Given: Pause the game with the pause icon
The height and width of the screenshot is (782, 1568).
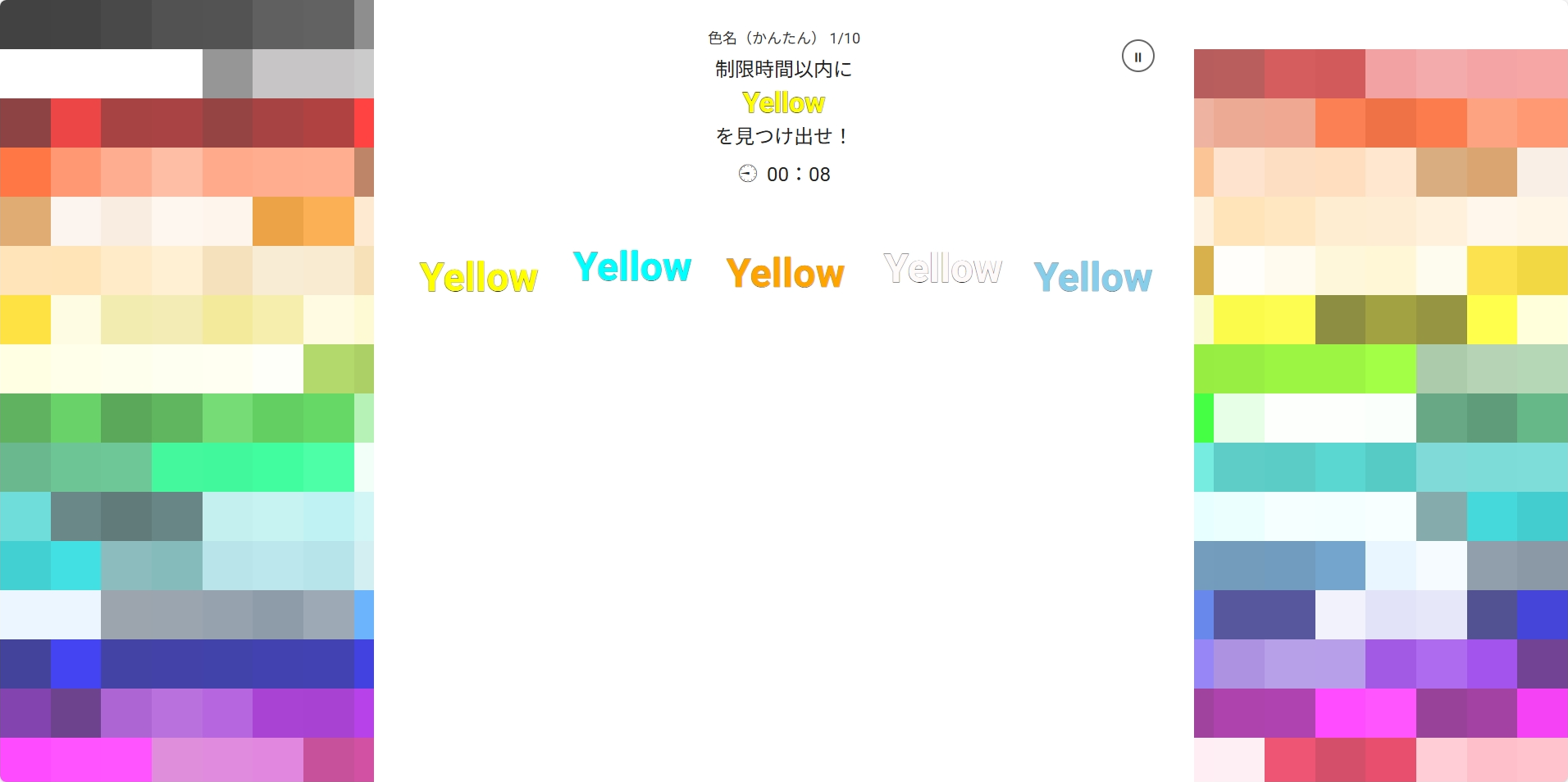Looking at the screenshot, I should coord(1137,57).
